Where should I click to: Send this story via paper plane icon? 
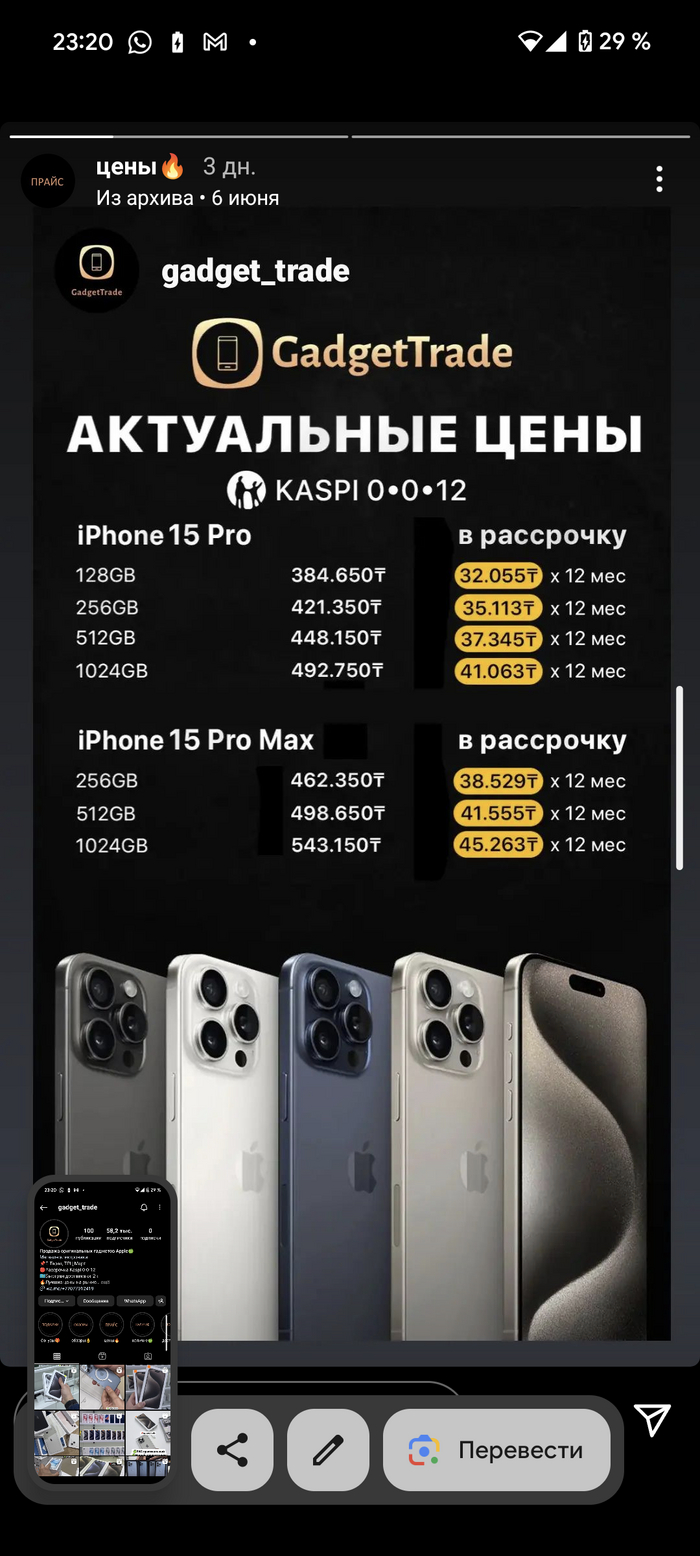point(652,1419)
